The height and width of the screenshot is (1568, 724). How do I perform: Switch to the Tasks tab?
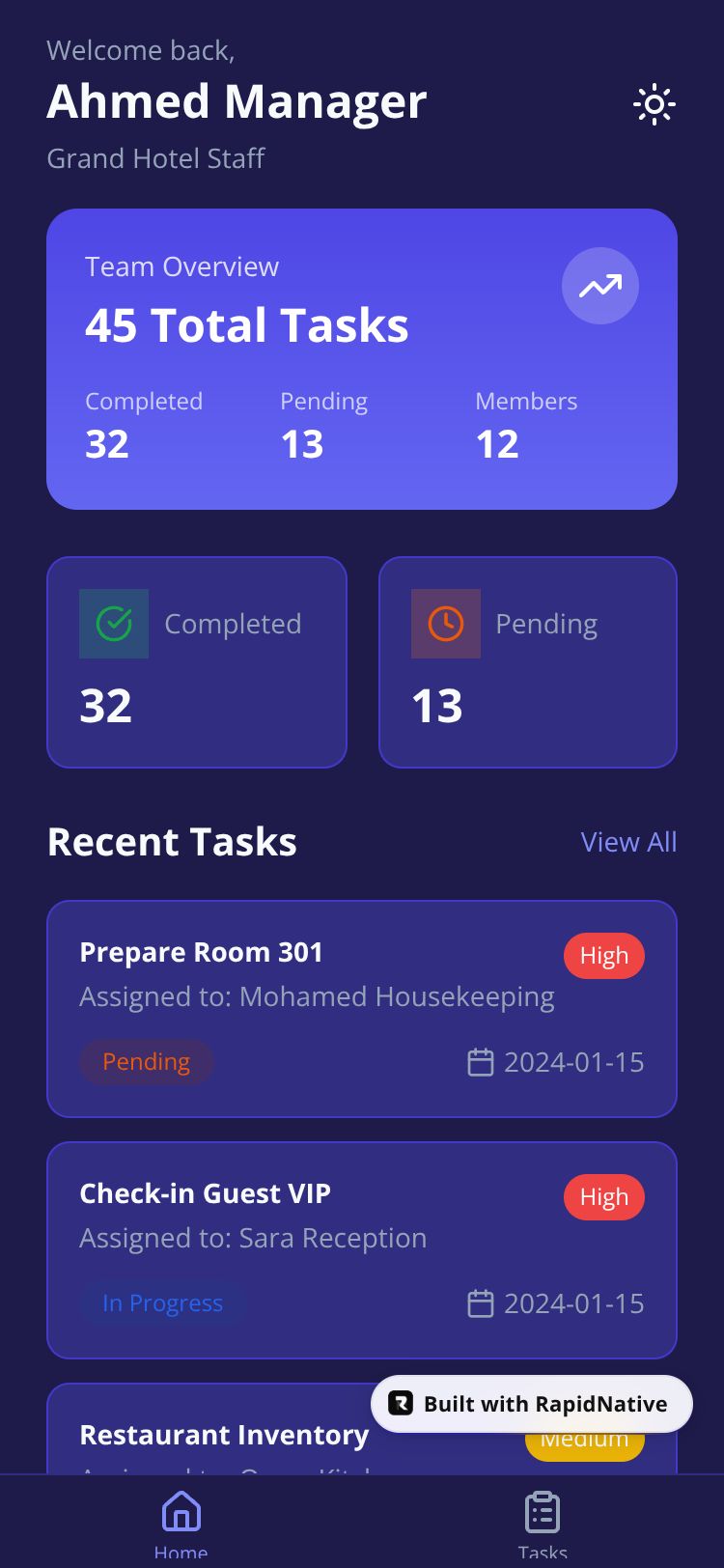pyautogui.click(x=543, y=1522)
